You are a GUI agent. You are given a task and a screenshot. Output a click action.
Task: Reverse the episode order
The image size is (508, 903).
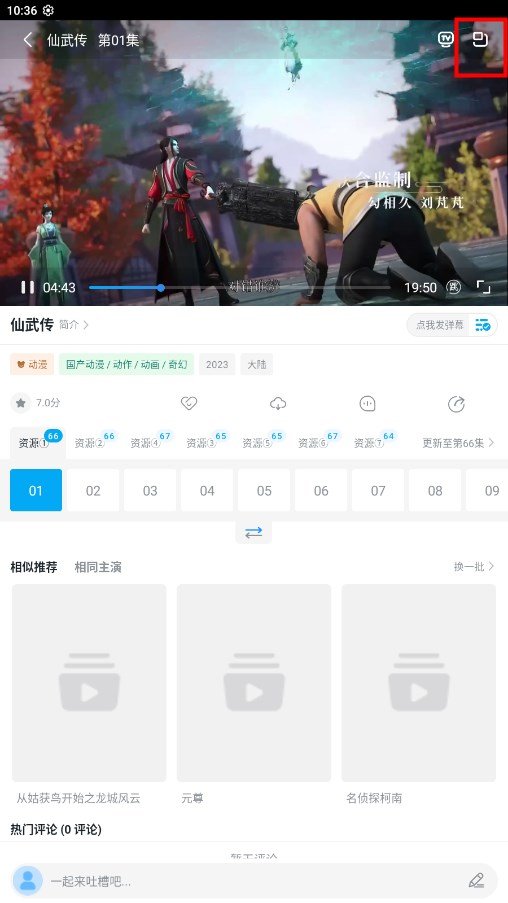[253, 533]
